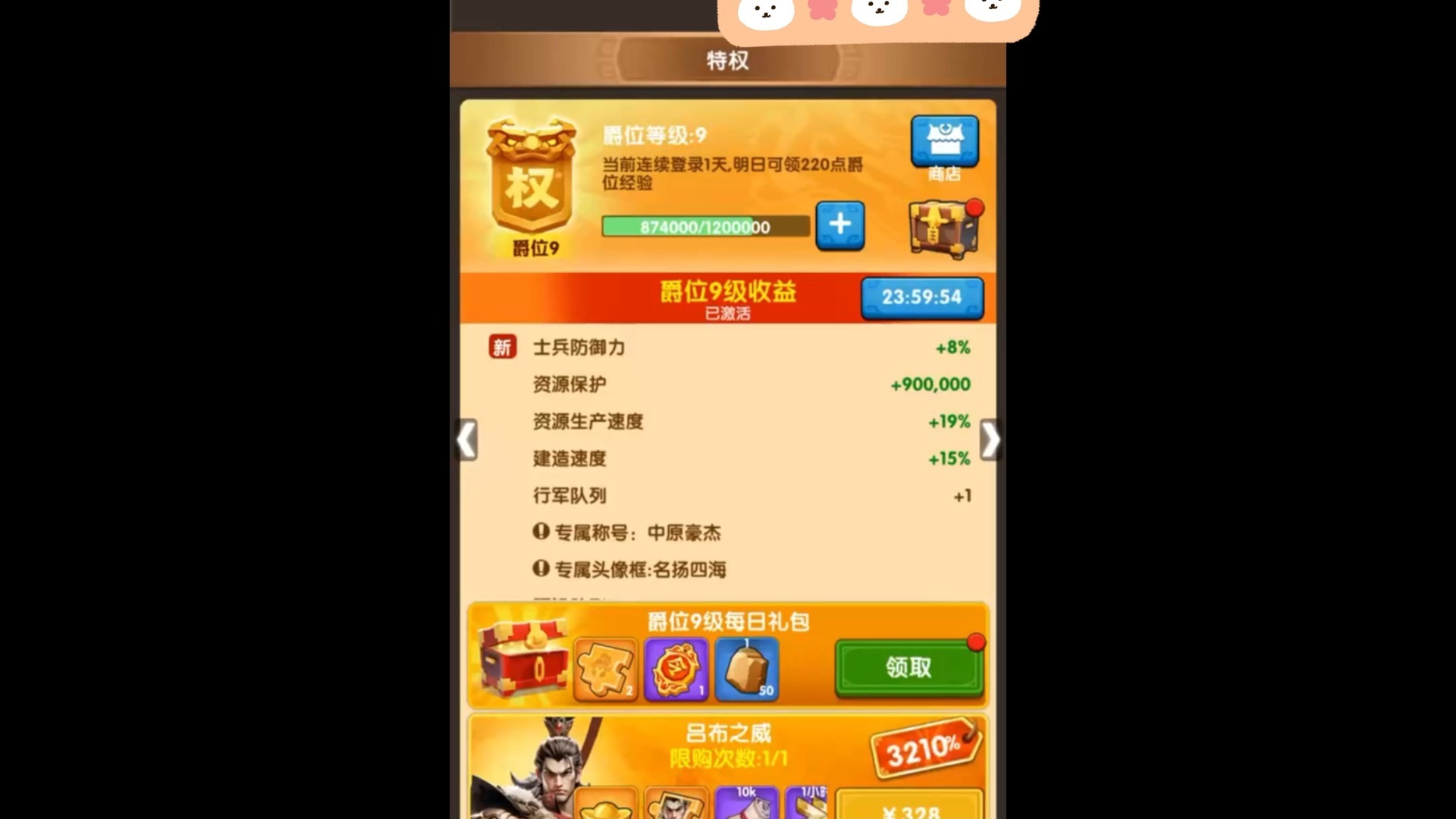The image size is (1456, 819).
Task: Show info for 专属头像框 名扬四海
Action: (x=541, y=569)
